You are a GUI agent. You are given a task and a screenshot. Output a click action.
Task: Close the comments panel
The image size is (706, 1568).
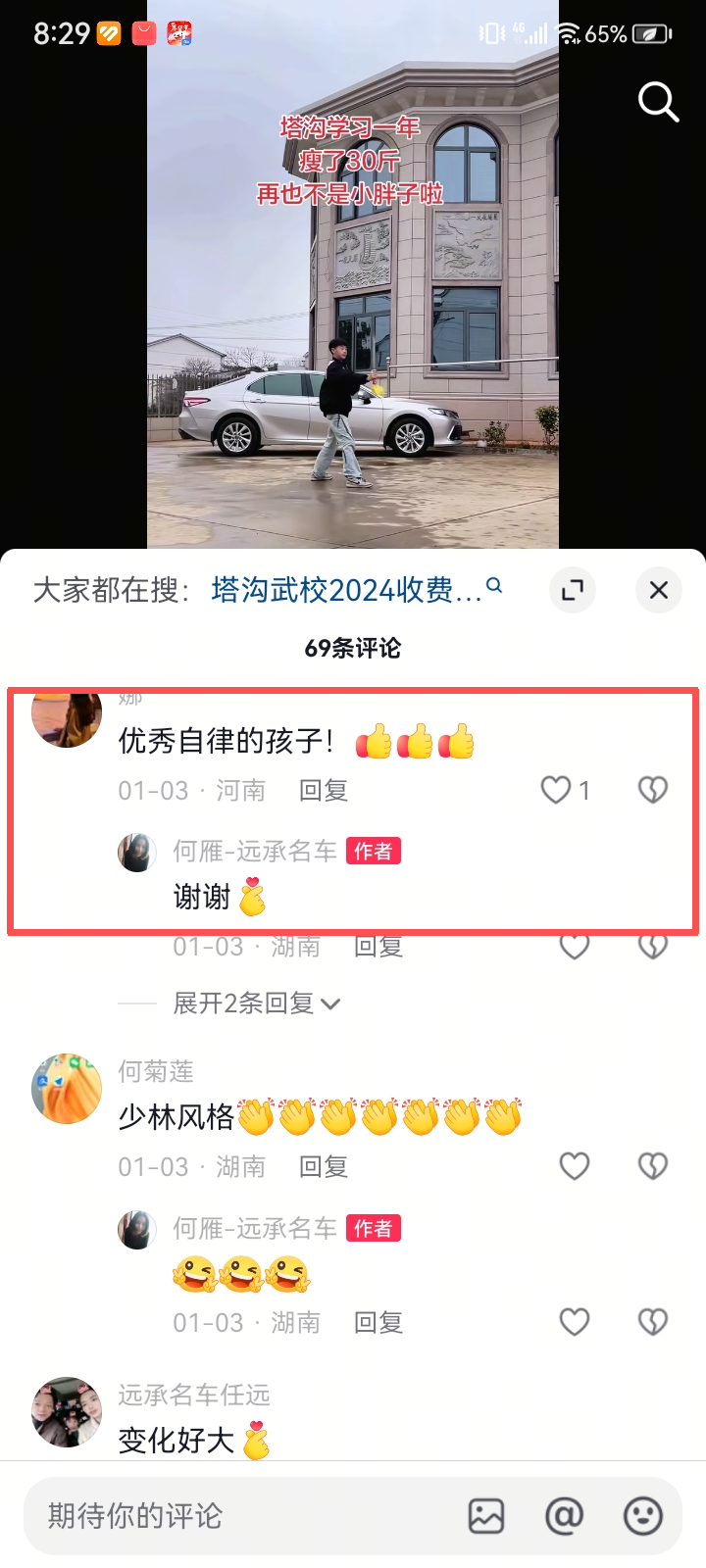658,590
